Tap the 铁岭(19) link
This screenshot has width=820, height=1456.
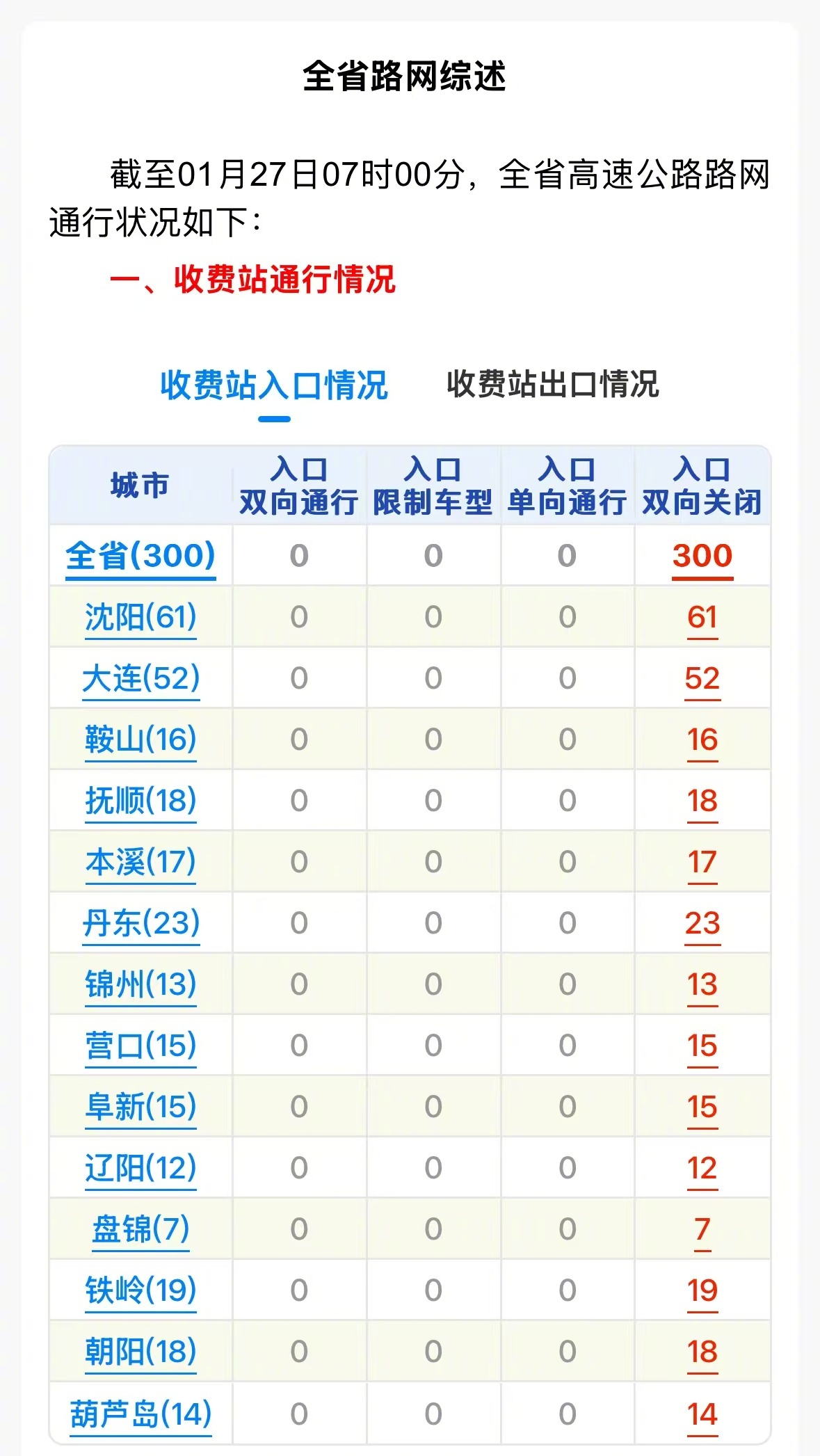(x=140, y=1290)
